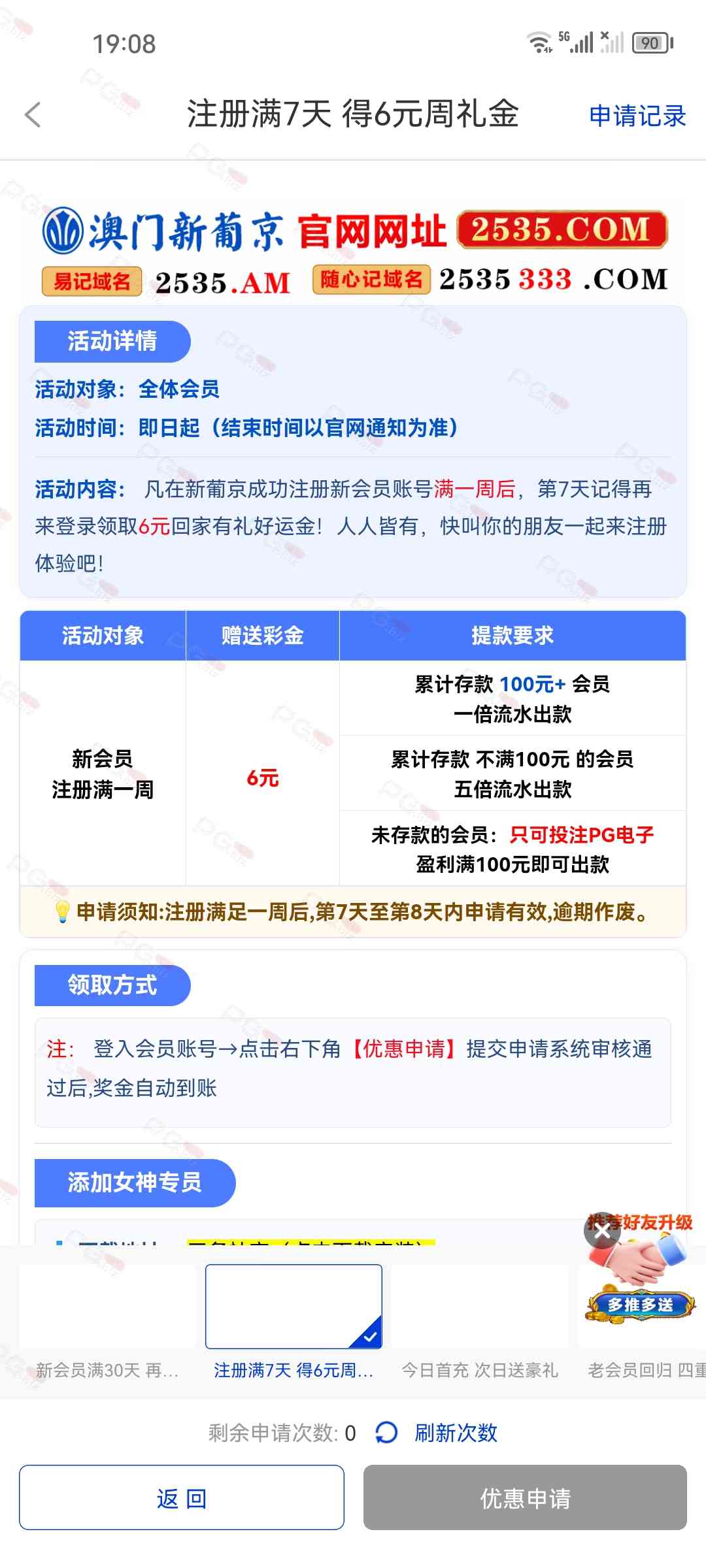Tap the 优惠申请 button
The height and width of the screenshot is (1568, 706).
(x=525, y=1497)
